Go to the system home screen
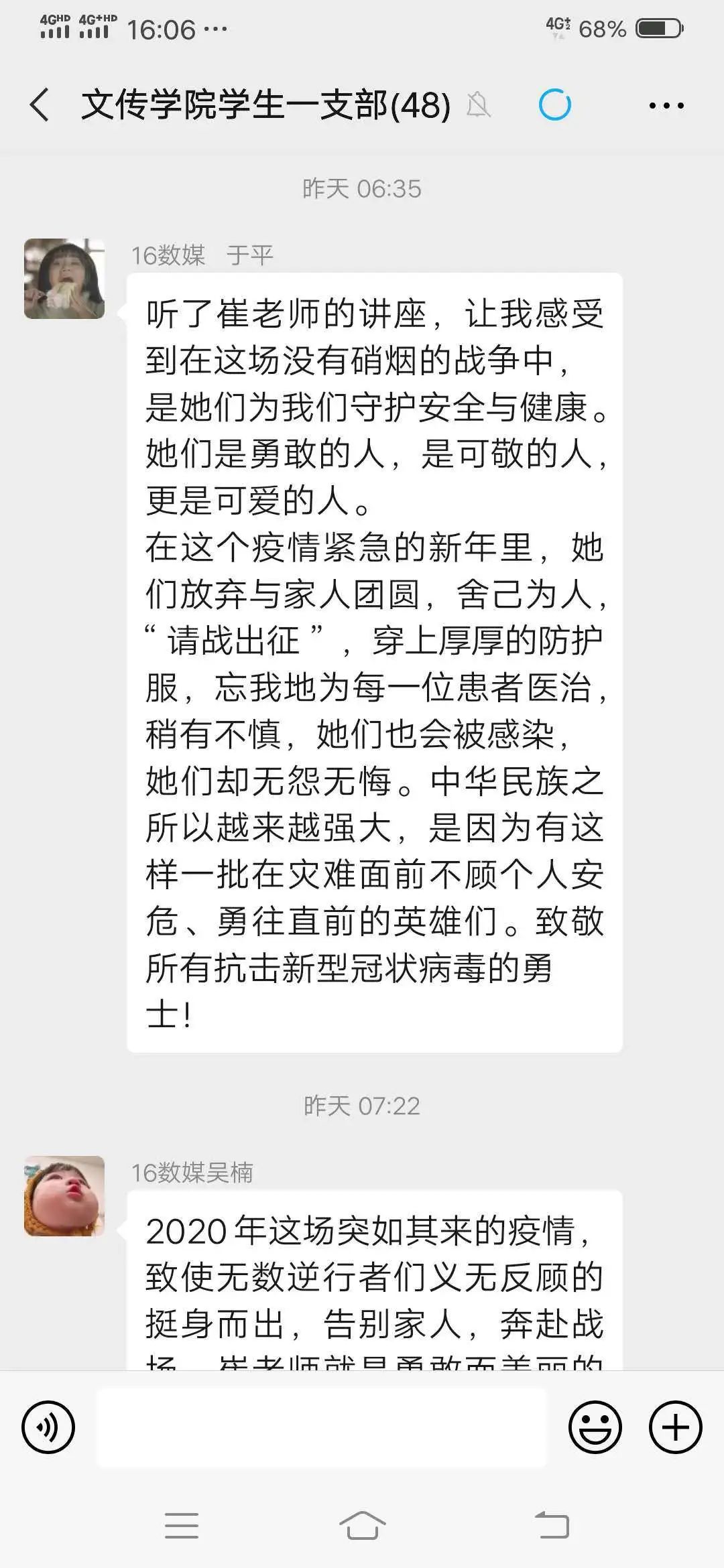The image size is (724, 1568). [x=362, y=1526]
